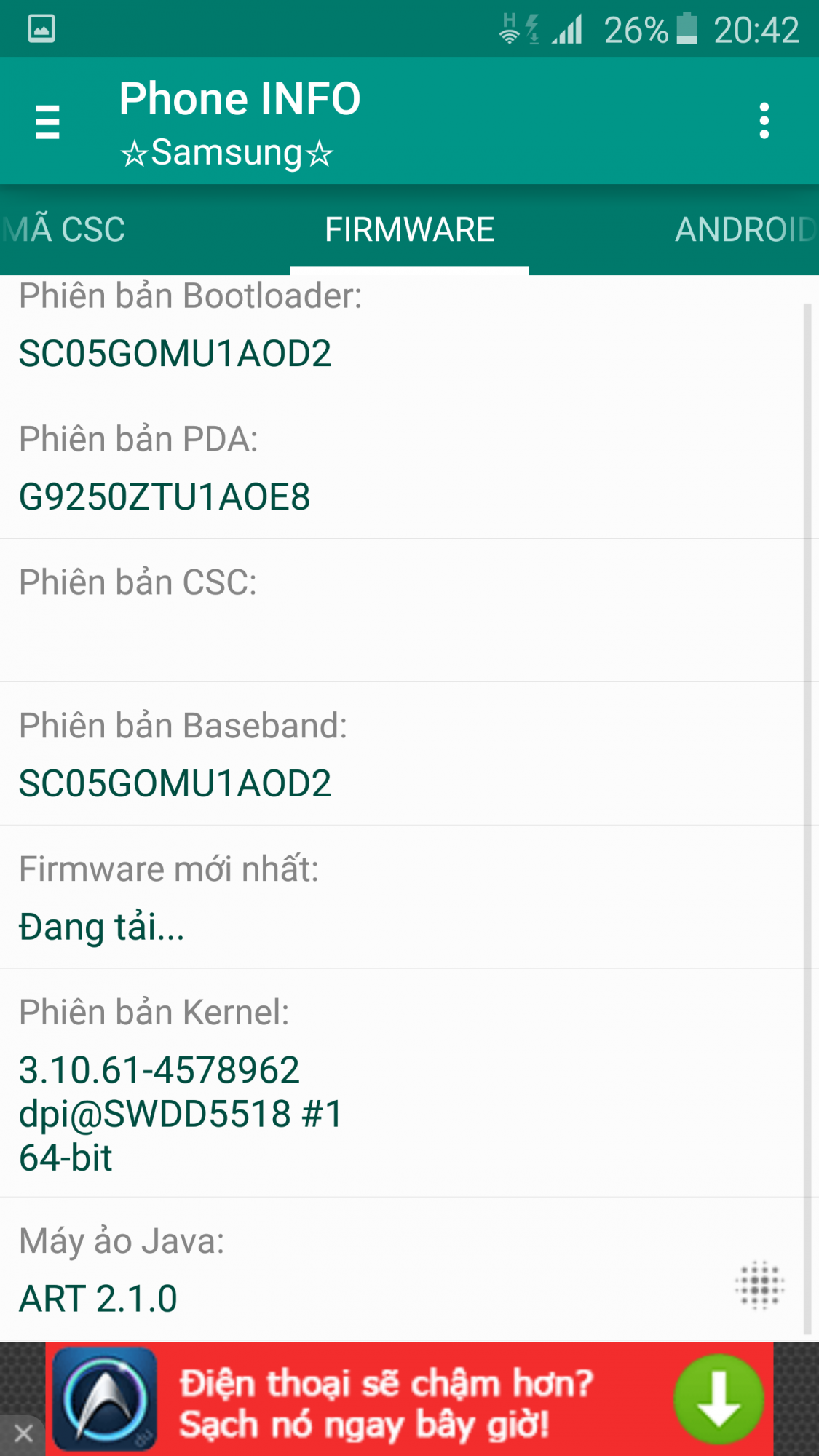The width and height of the screenshot is (819, 1456).
Task: Switch to the MÃ CSC tab
Action: click(x=66, y=230)
